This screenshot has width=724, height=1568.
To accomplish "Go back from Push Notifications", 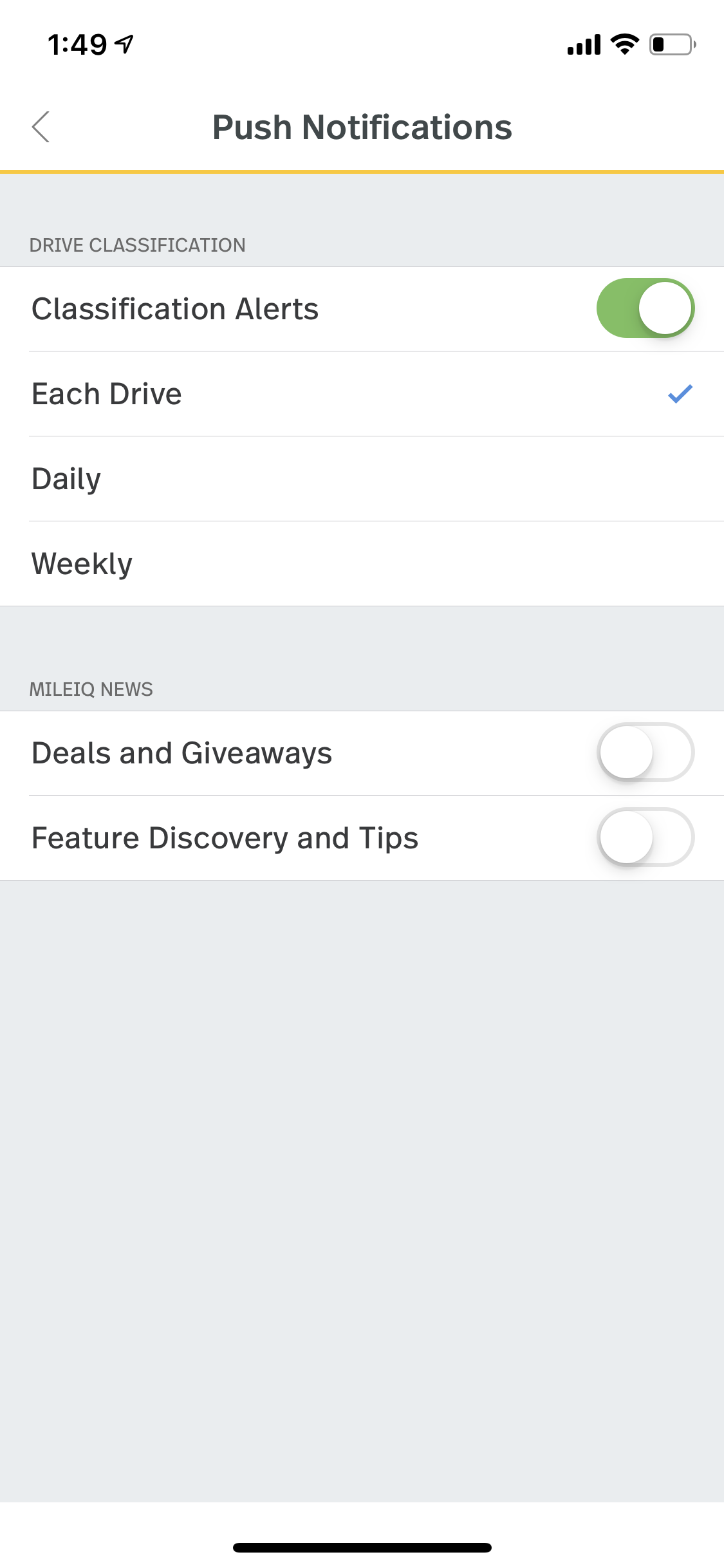I will (41, 127).
